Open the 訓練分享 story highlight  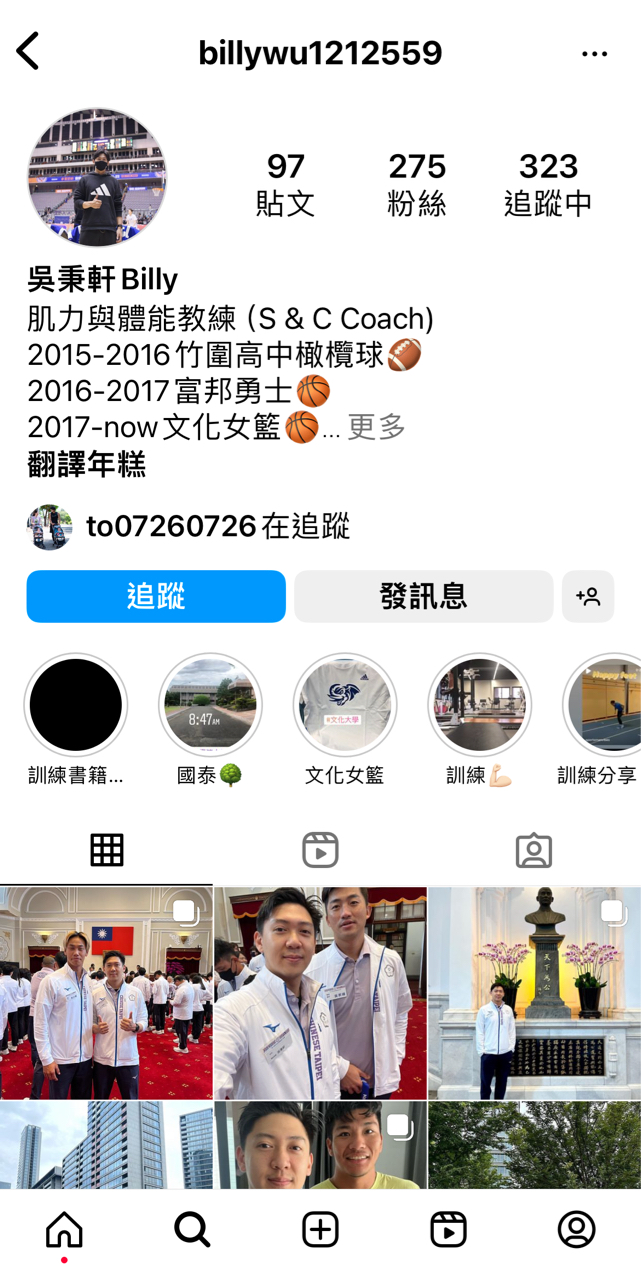(604, 705)
